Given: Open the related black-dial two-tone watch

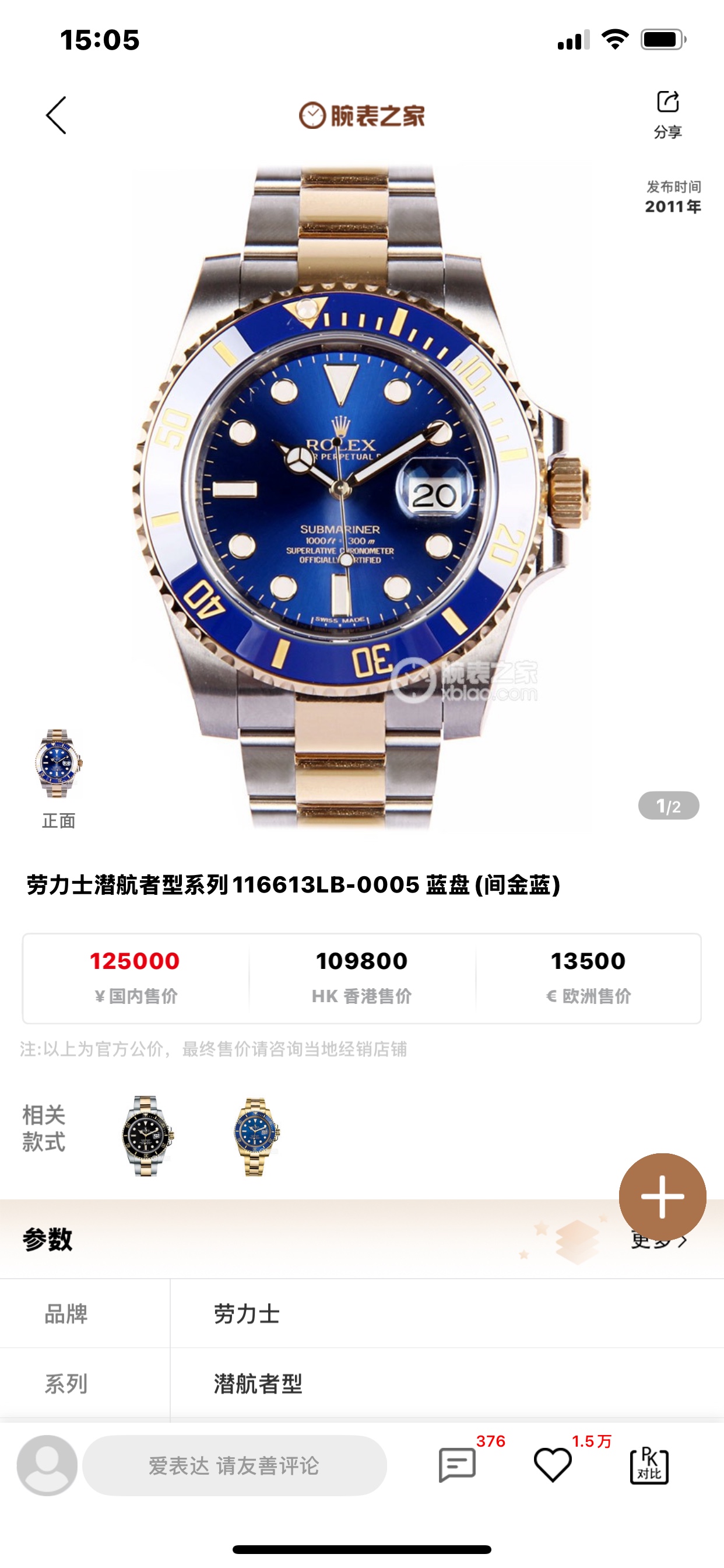Looking at the screenshot, I should tap(147, 1135).
